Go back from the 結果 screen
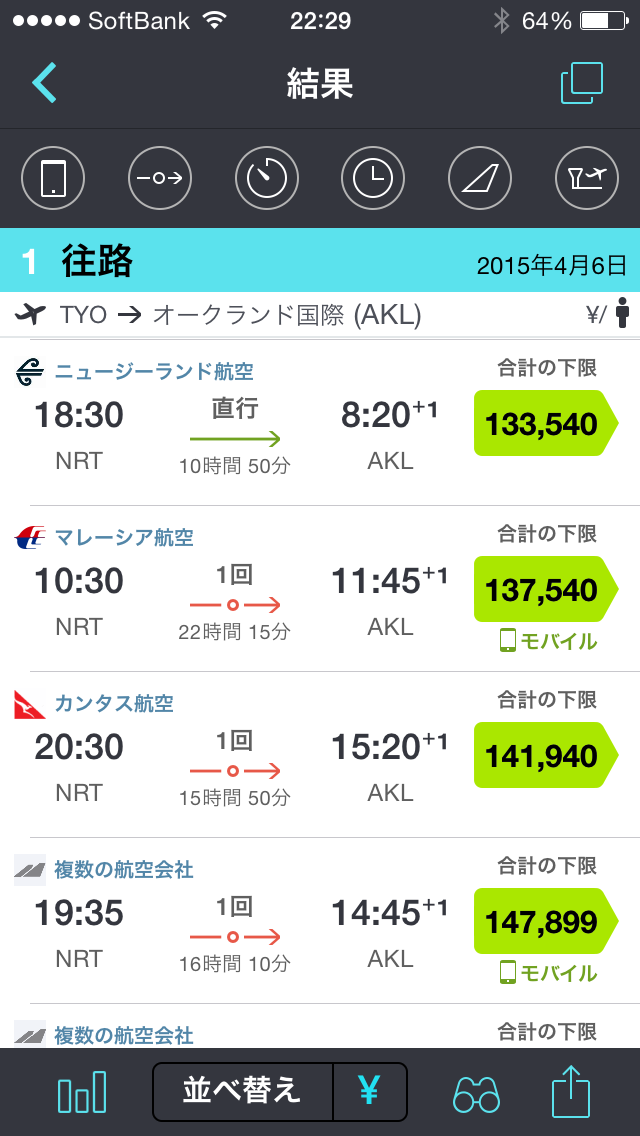 pyautogui.click(x=44, y=84)
